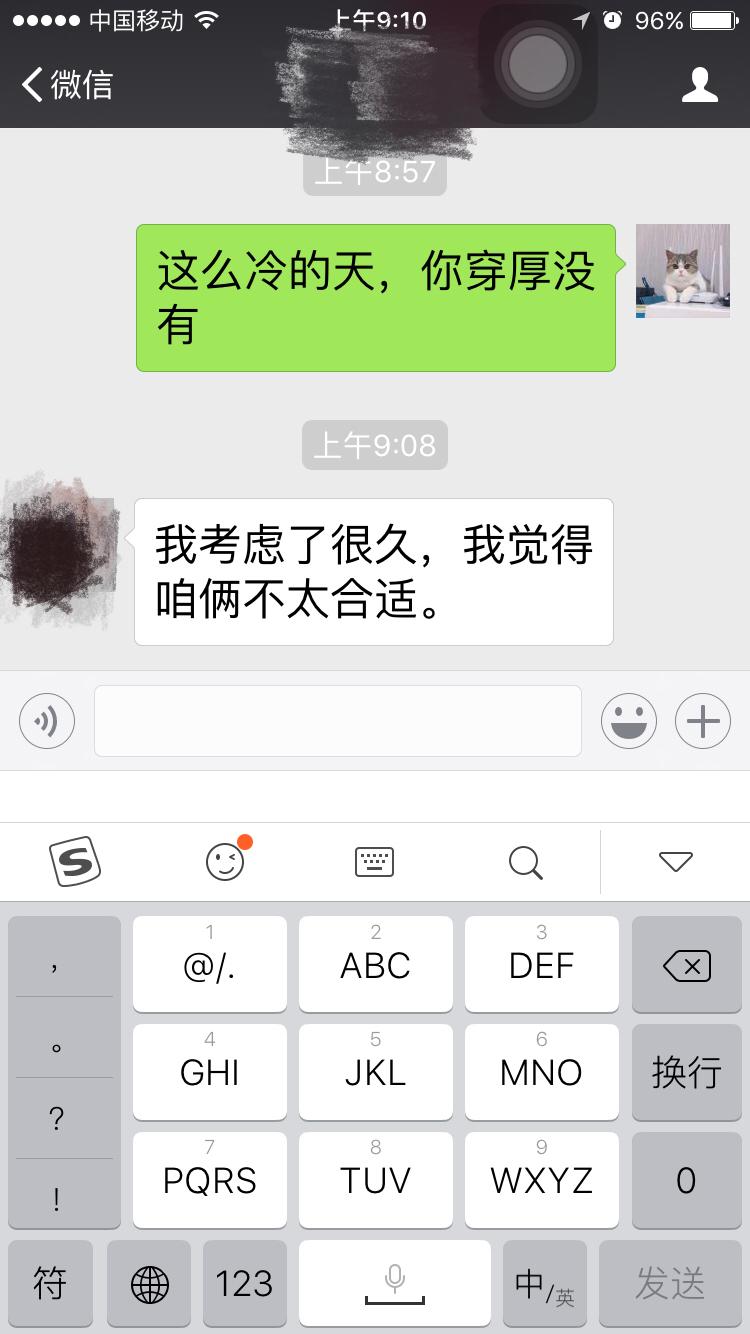Open the chat info profile icon
Image resolution: width=750 pixels, height=1334 pixels.
pyautogui.click(x=699, y=85)
